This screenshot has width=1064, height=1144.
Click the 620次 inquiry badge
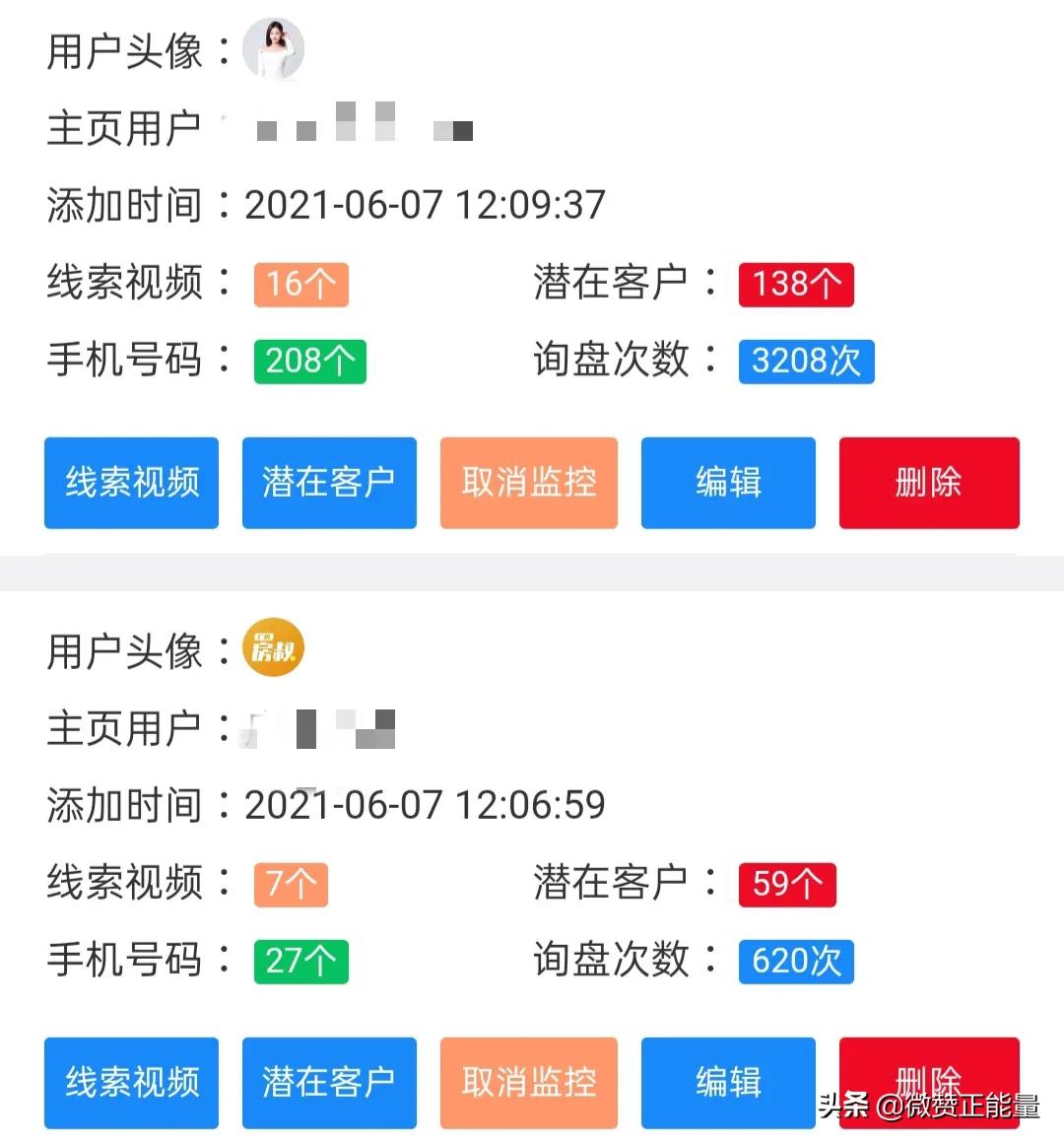[x=796, y=961]
